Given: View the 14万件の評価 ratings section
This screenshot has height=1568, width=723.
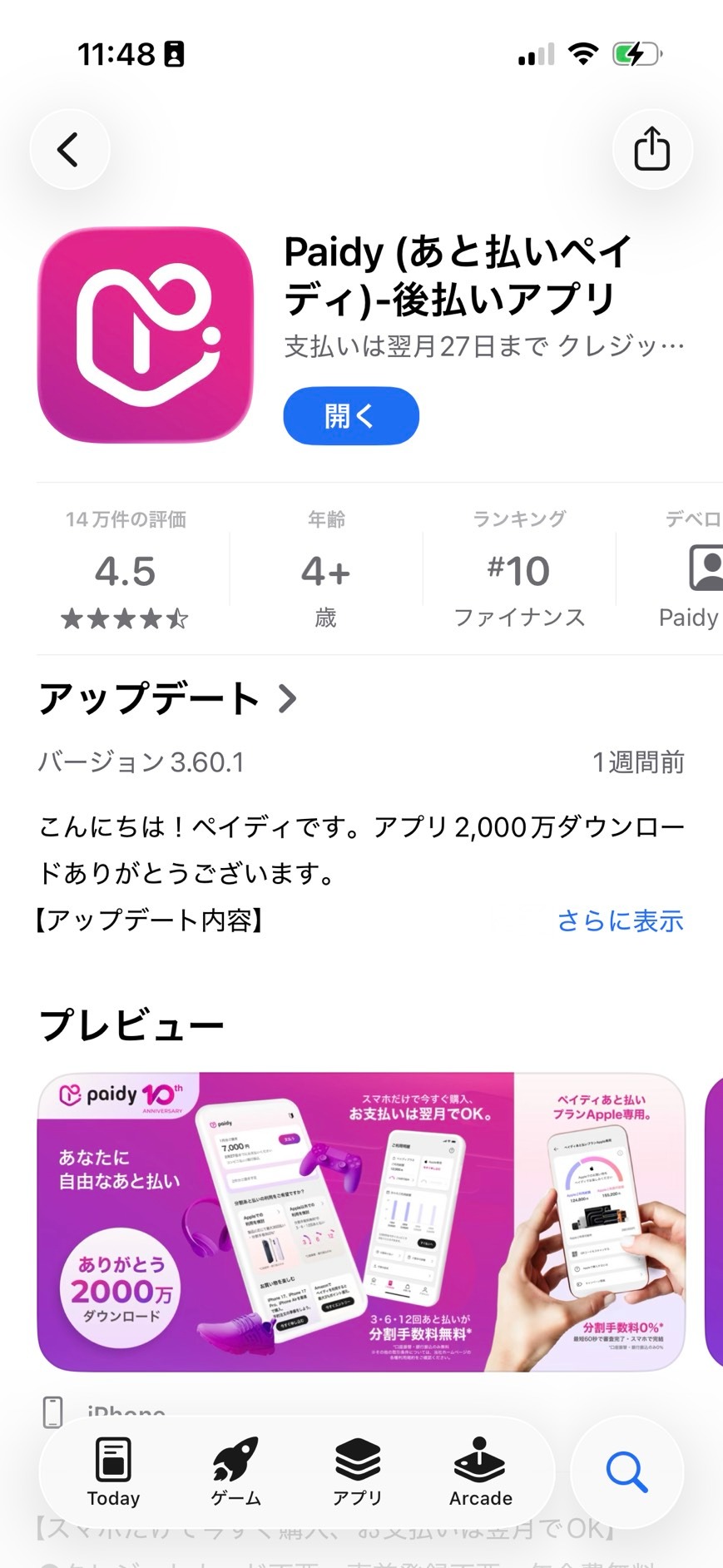Looking at the screenshot, I should click(126, 571).
